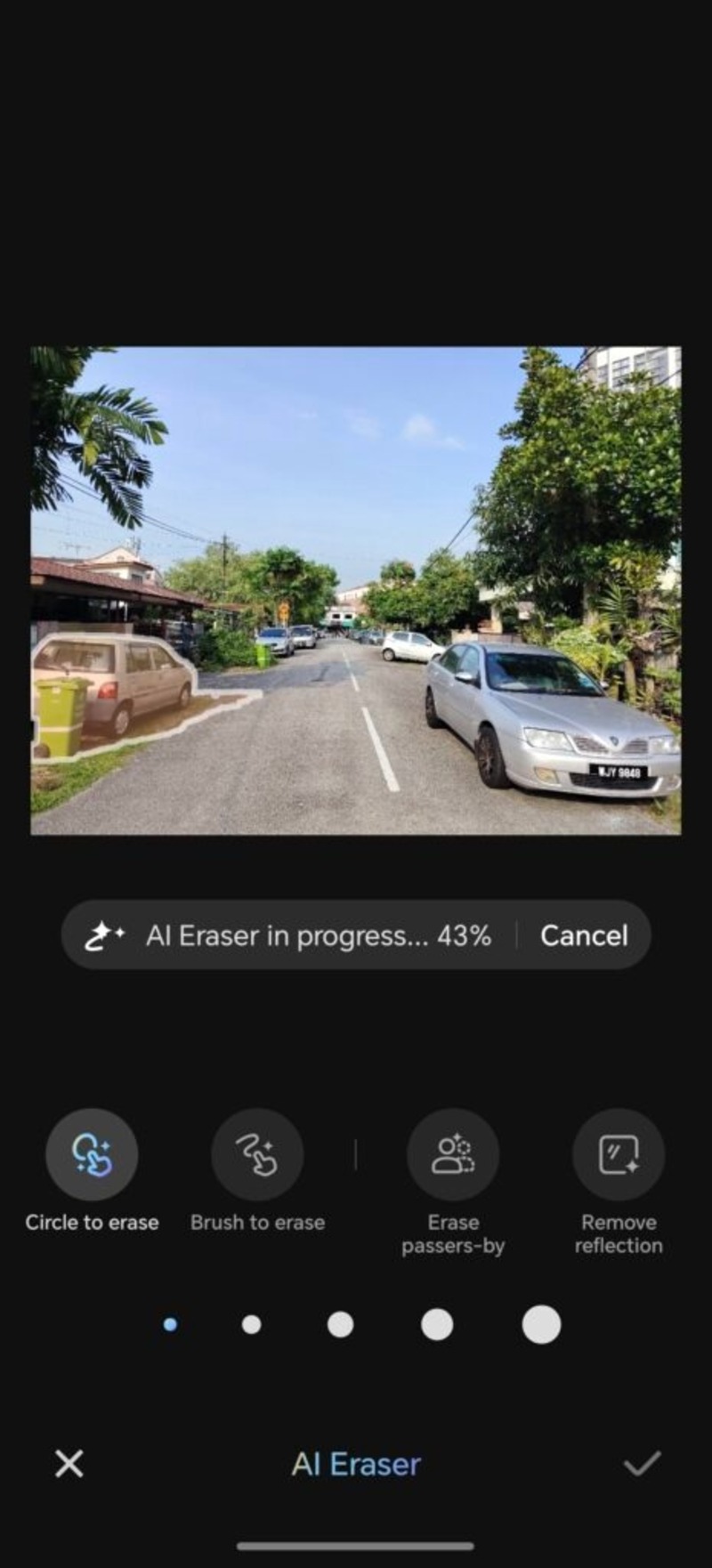
Task: Pick the middle brush size dot
Action: point(340,1325)
